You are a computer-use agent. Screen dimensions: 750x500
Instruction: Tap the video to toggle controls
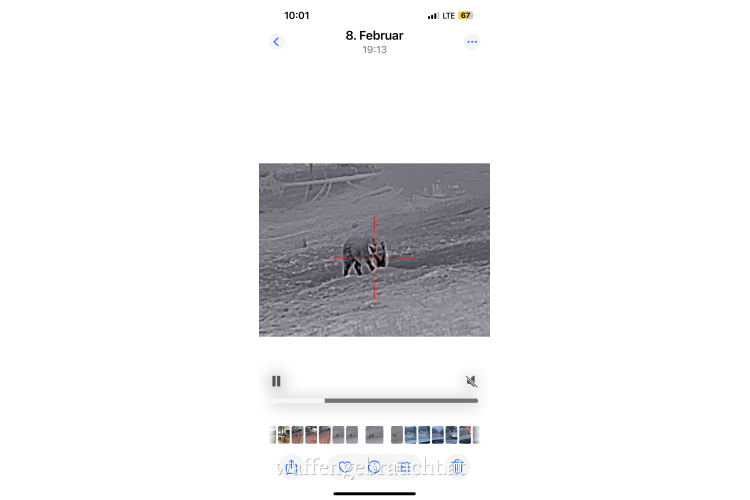(374, 250)
